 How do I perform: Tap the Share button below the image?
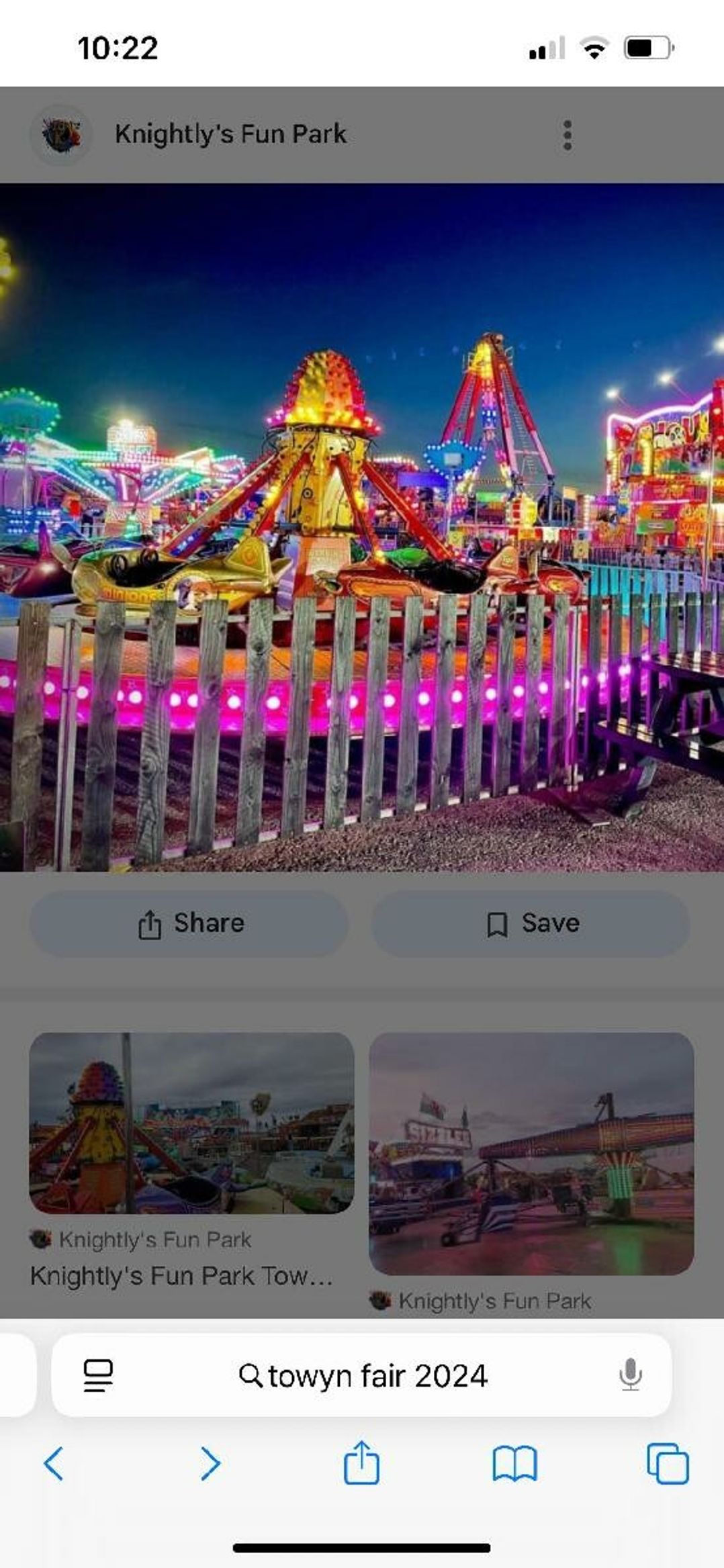tap(189, 924)
